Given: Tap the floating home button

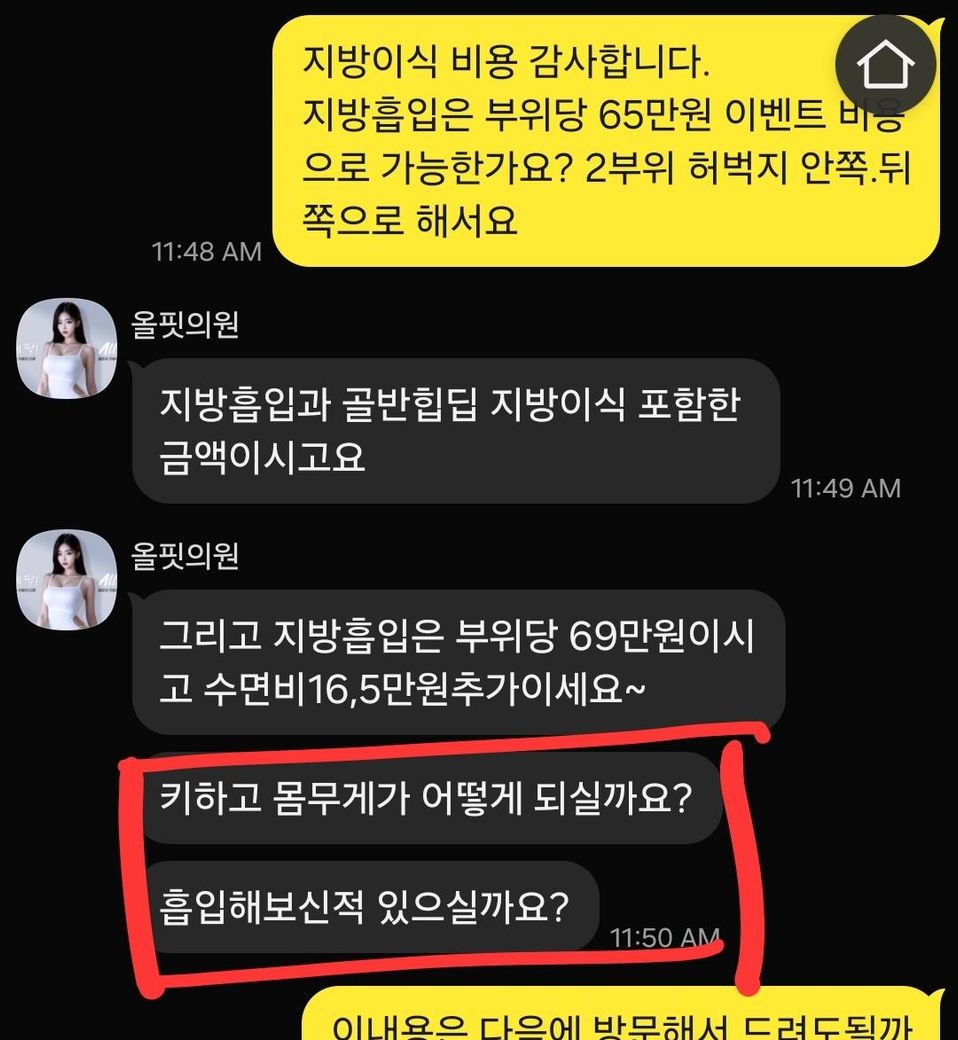Looking at the screenshot, I should click(x=886, y=65).
